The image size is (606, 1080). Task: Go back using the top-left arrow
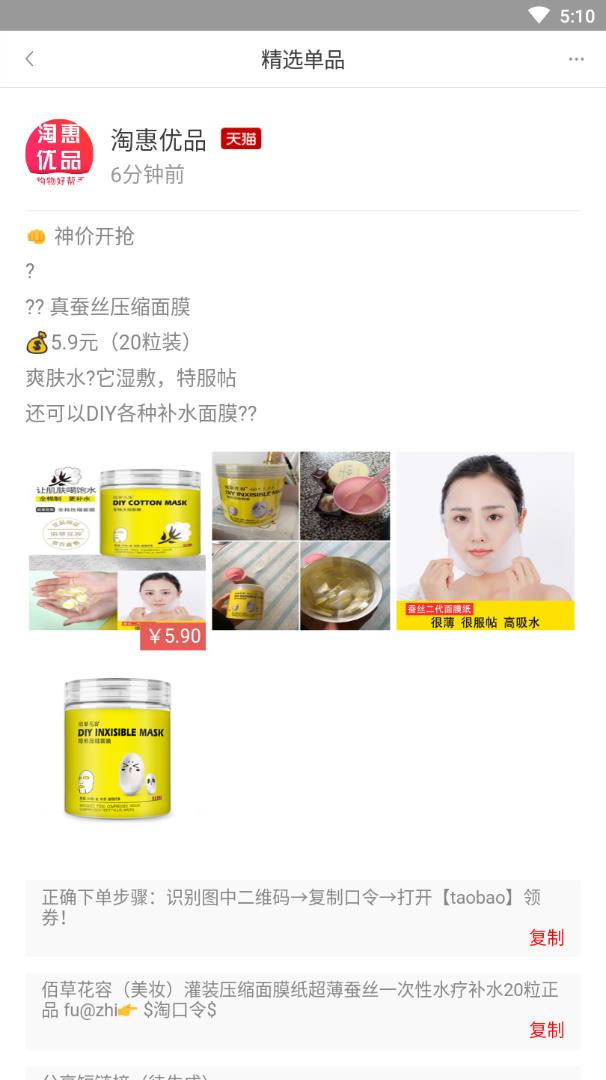pos(30,59)
